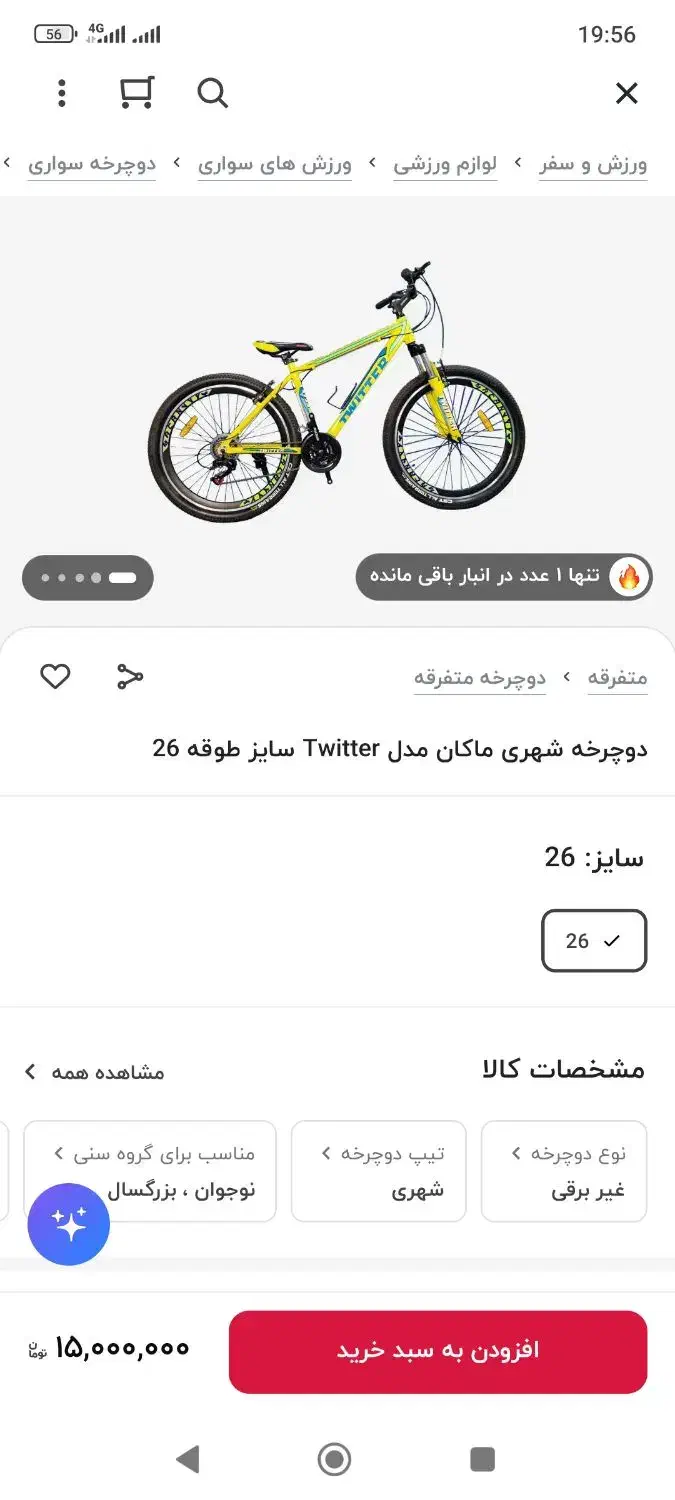Close the product page
Screen dimensions: 675x1500
626,94
